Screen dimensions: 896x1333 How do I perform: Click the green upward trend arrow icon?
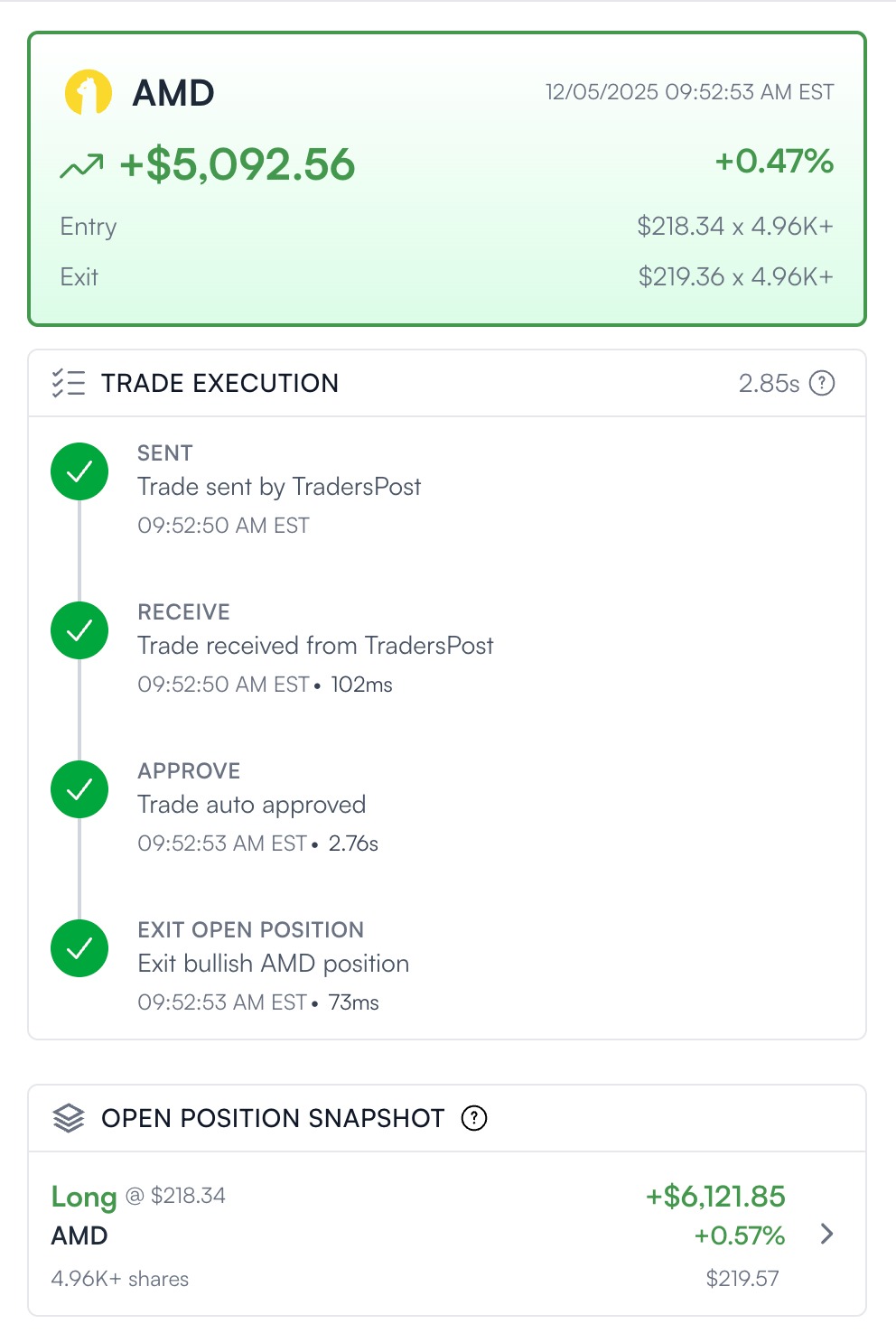[x=80, y=163]
